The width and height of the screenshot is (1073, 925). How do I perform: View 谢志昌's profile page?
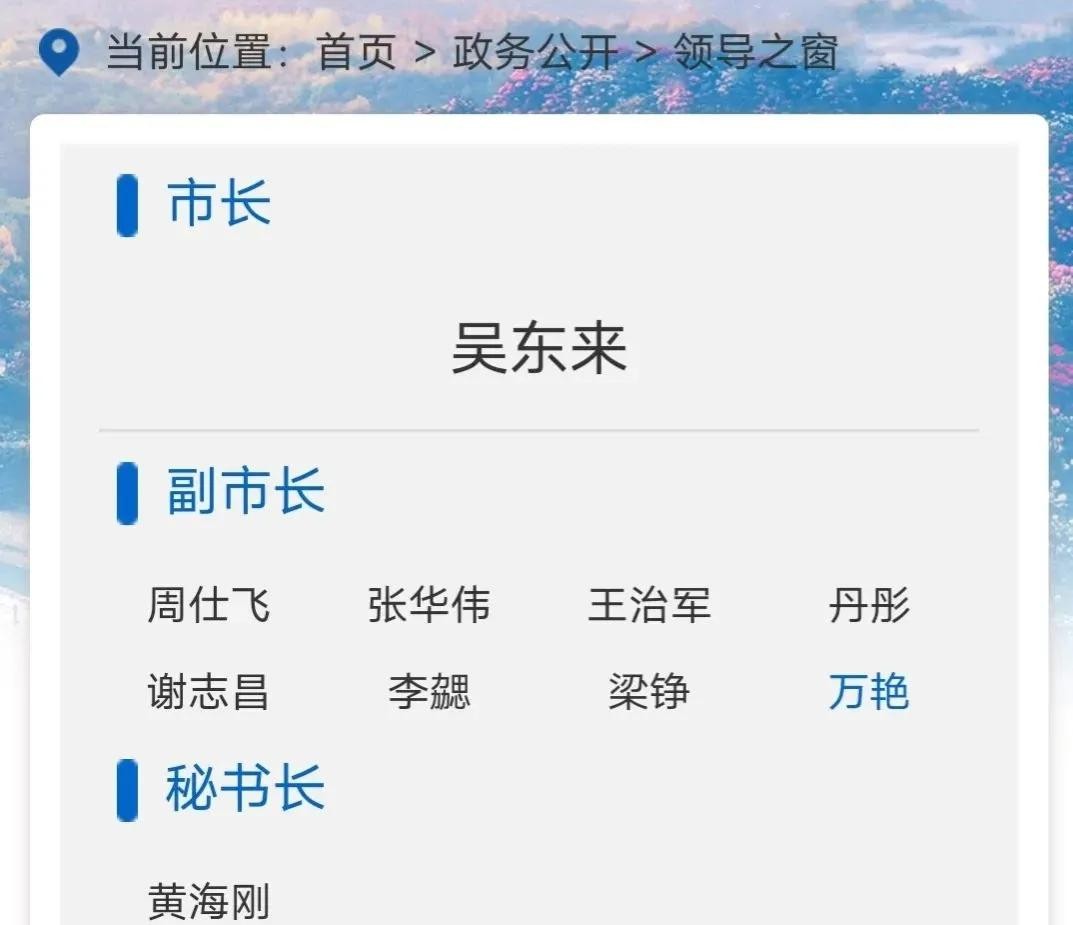208,692
